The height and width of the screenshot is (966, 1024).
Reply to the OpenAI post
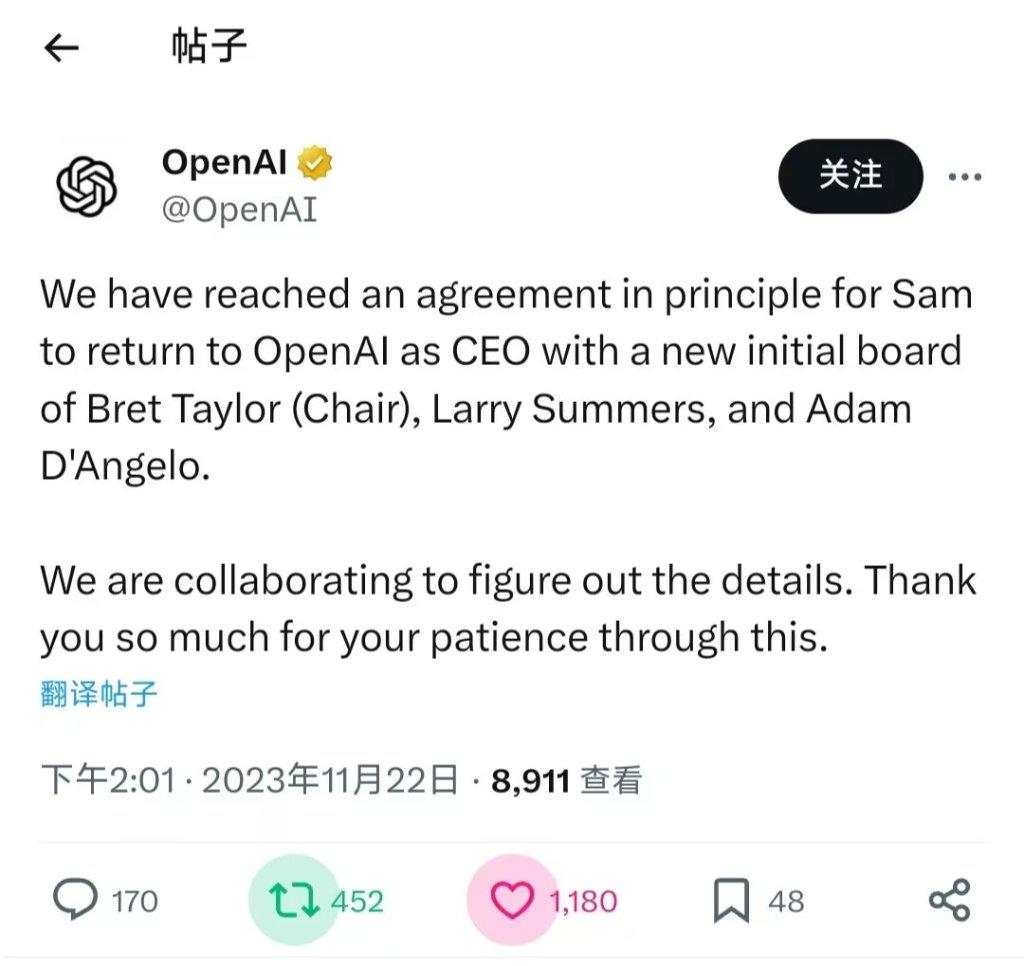point(75,901)
